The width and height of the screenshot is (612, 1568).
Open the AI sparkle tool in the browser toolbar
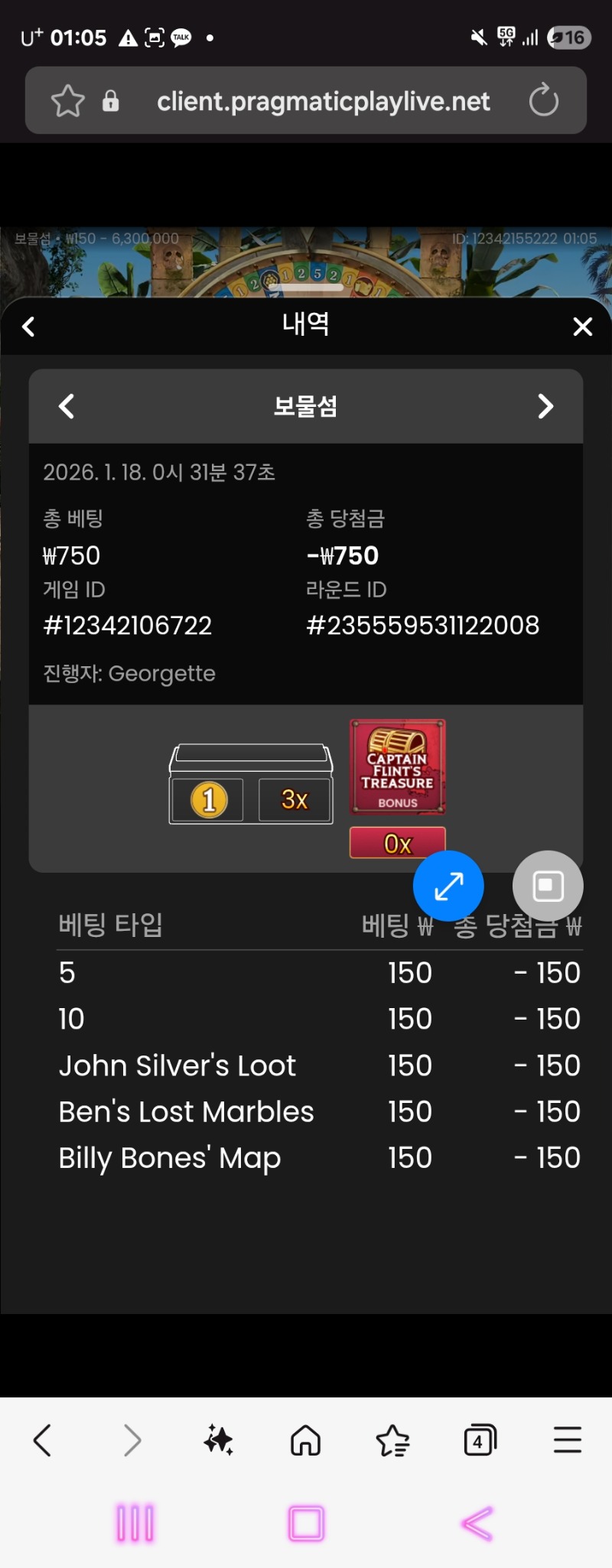(219, 1440)
